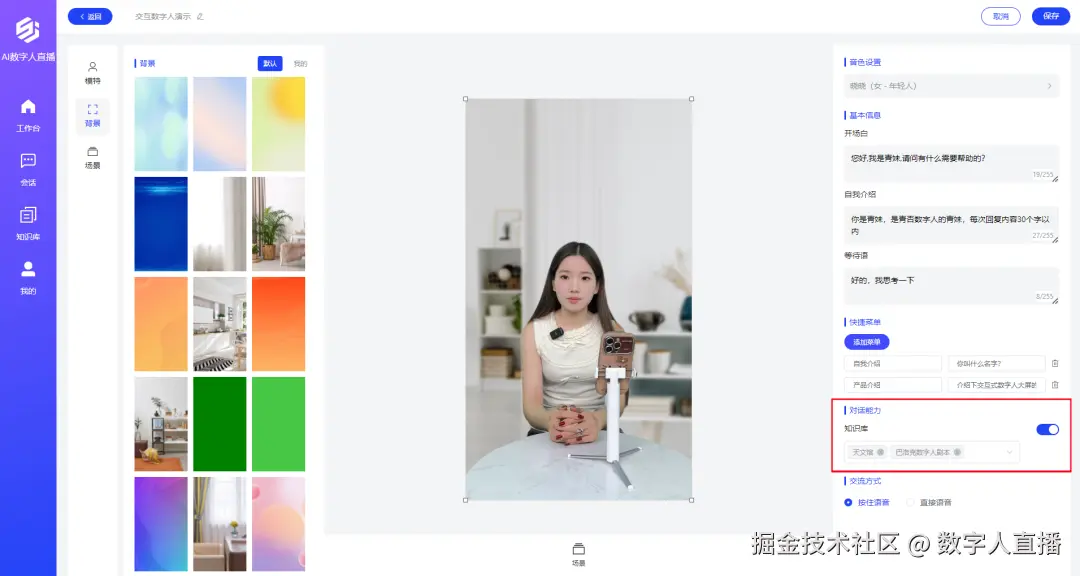The width and height of the screenshot is (1080, 576).
Task: Open 工作台 in the sidebar
Action: tap(28, 115)
